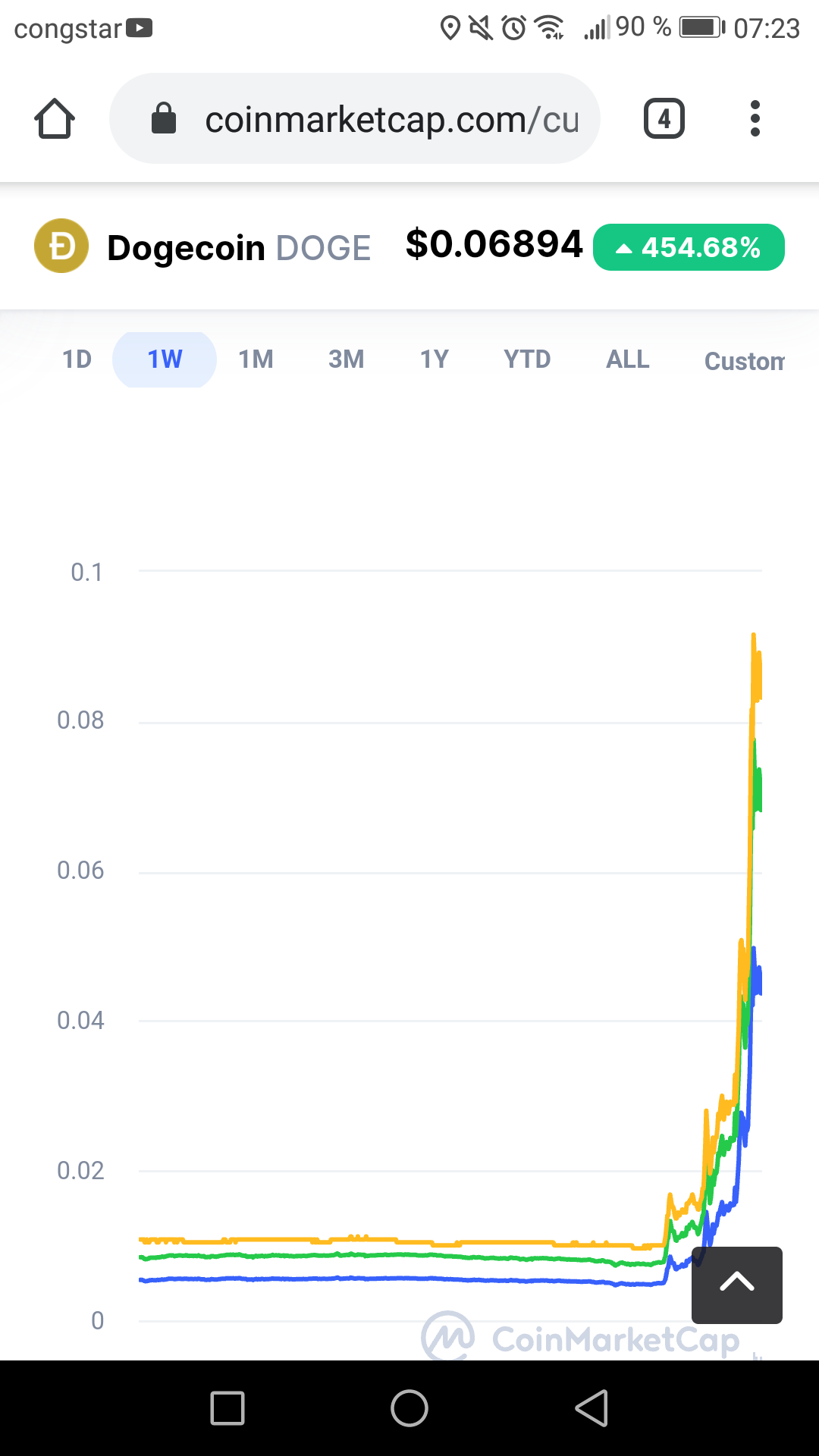The height and width of the screenshot is (1456, 819).
Task: Open the browser overflow menu
Action: [755, 119]
